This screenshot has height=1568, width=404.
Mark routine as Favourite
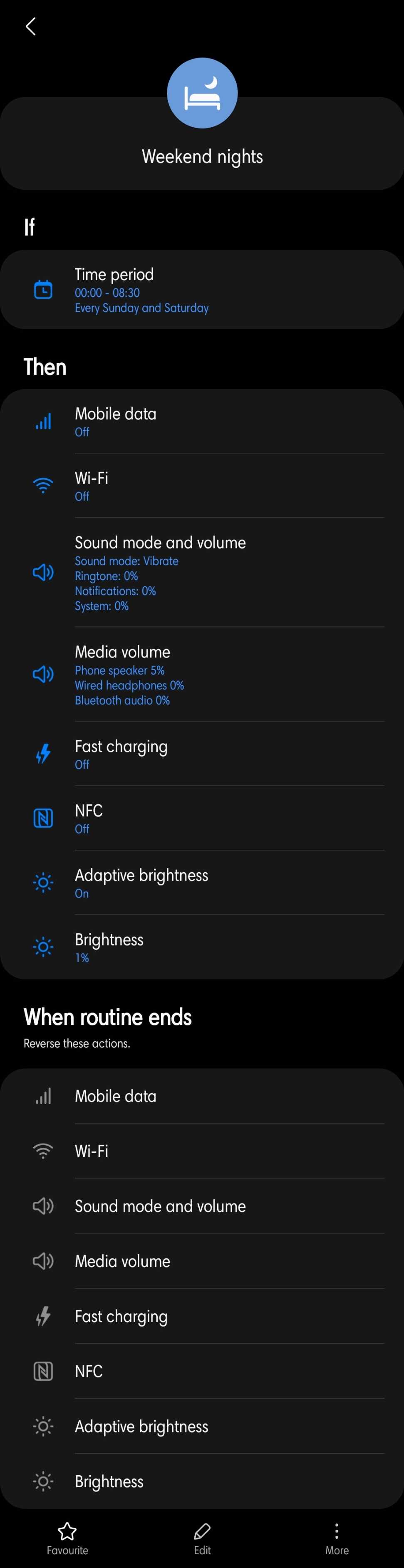tap(67, 1538)
